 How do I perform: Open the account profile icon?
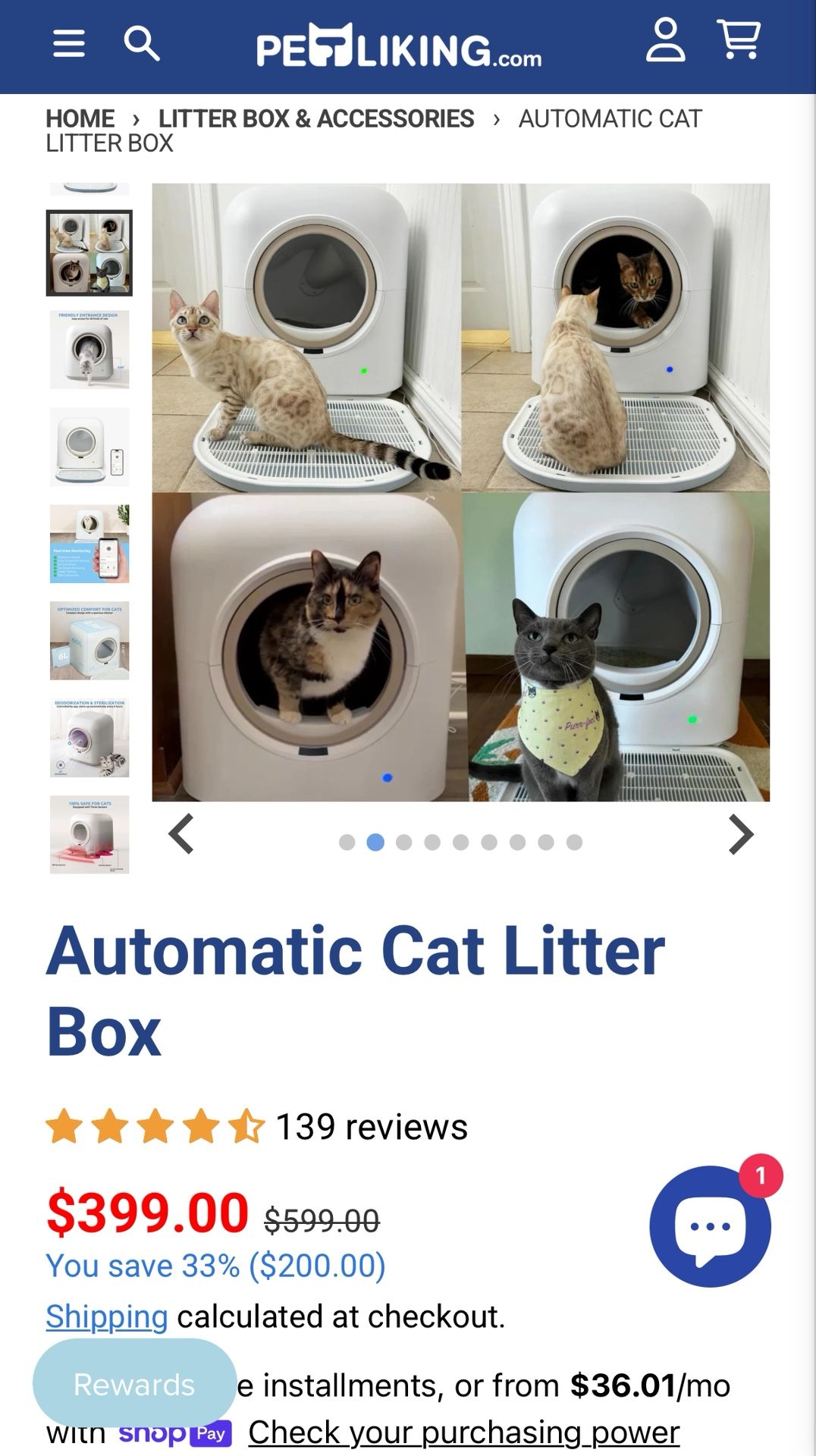665,40
